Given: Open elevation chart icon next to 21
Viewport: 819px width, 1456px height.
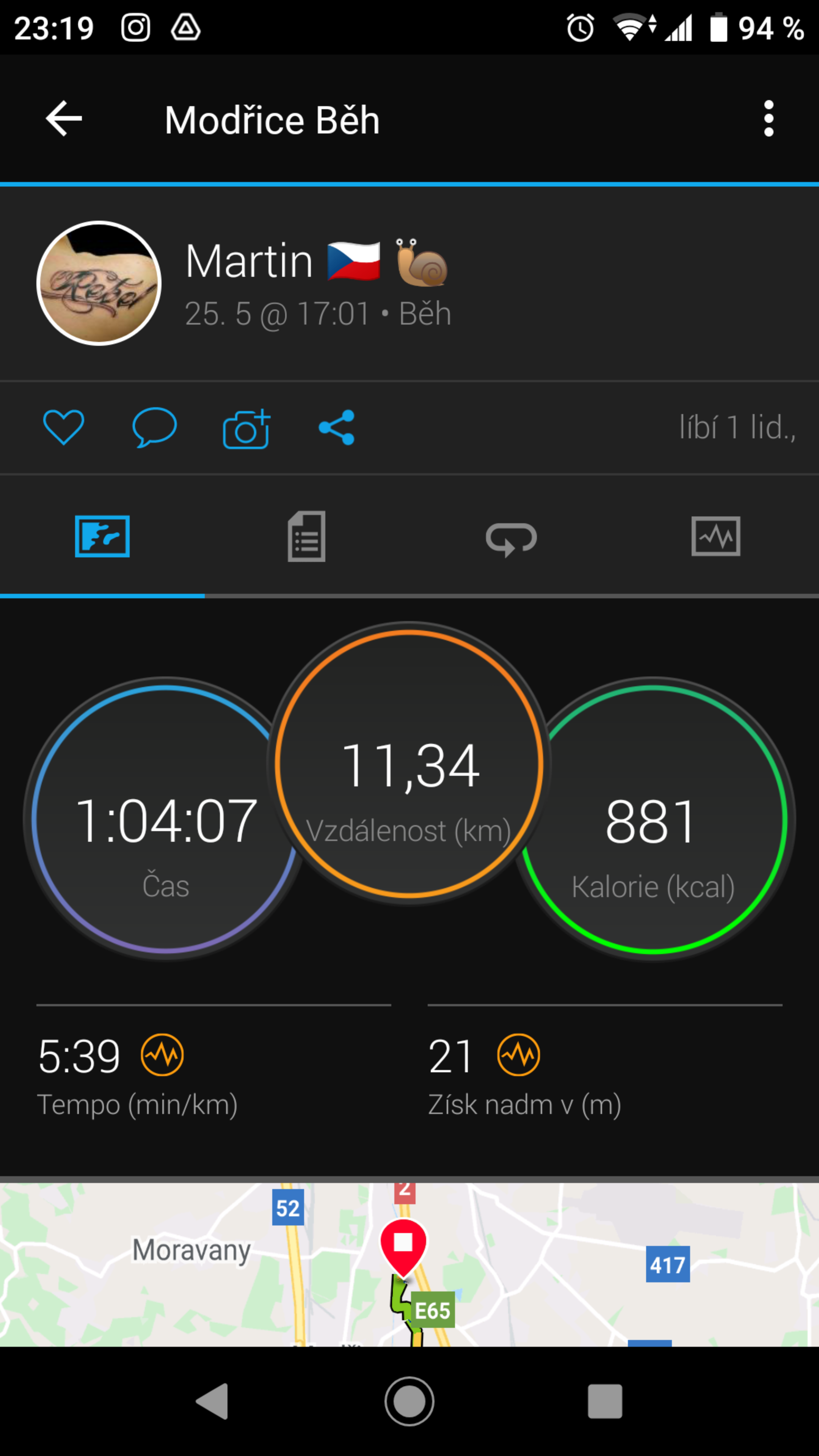Looking at the screenshot, I should point(518,1055).
